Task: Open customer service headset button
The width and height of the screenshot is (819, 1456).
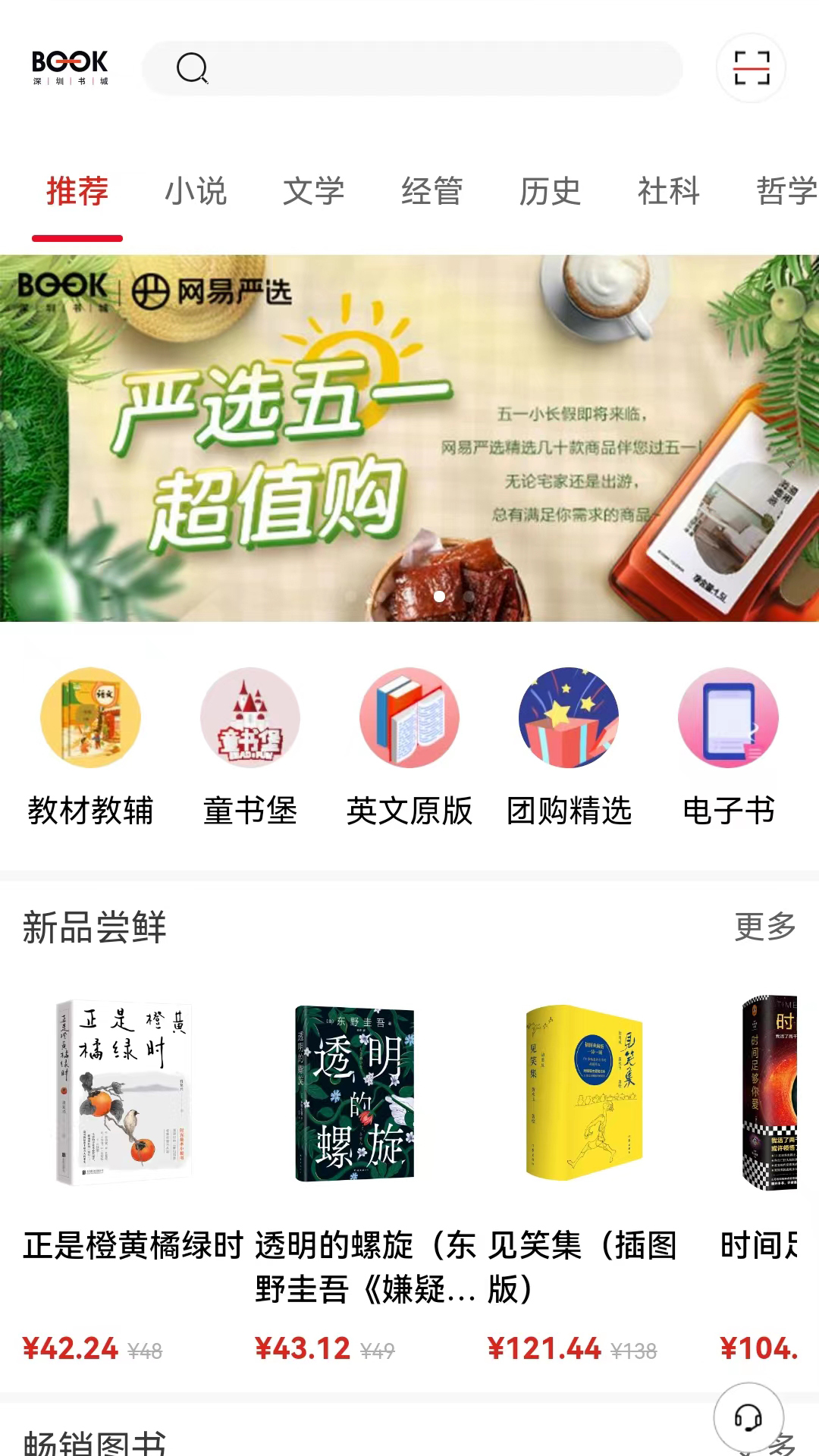Action: [x=748, y=1417]
